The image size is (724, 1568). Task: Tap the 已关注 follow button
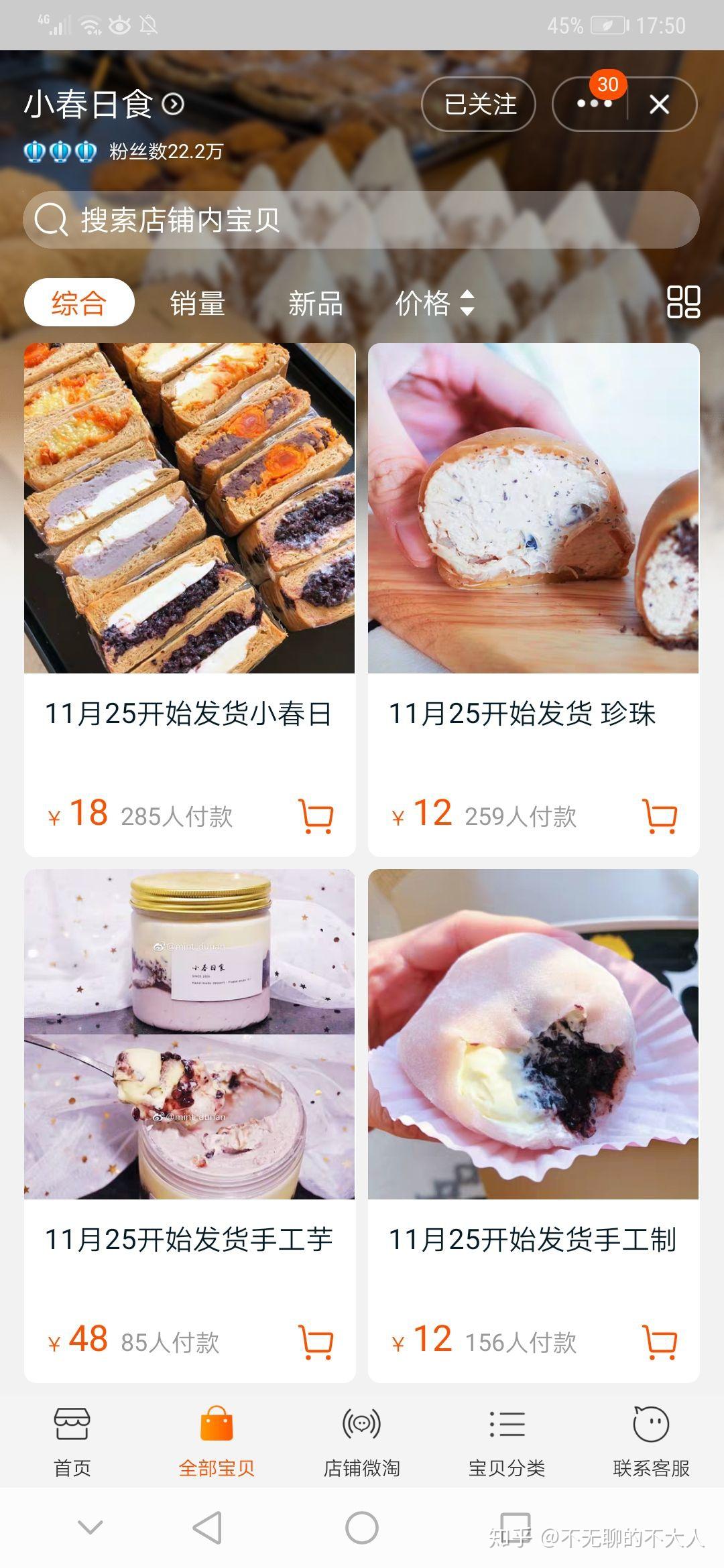coord(479,105)
